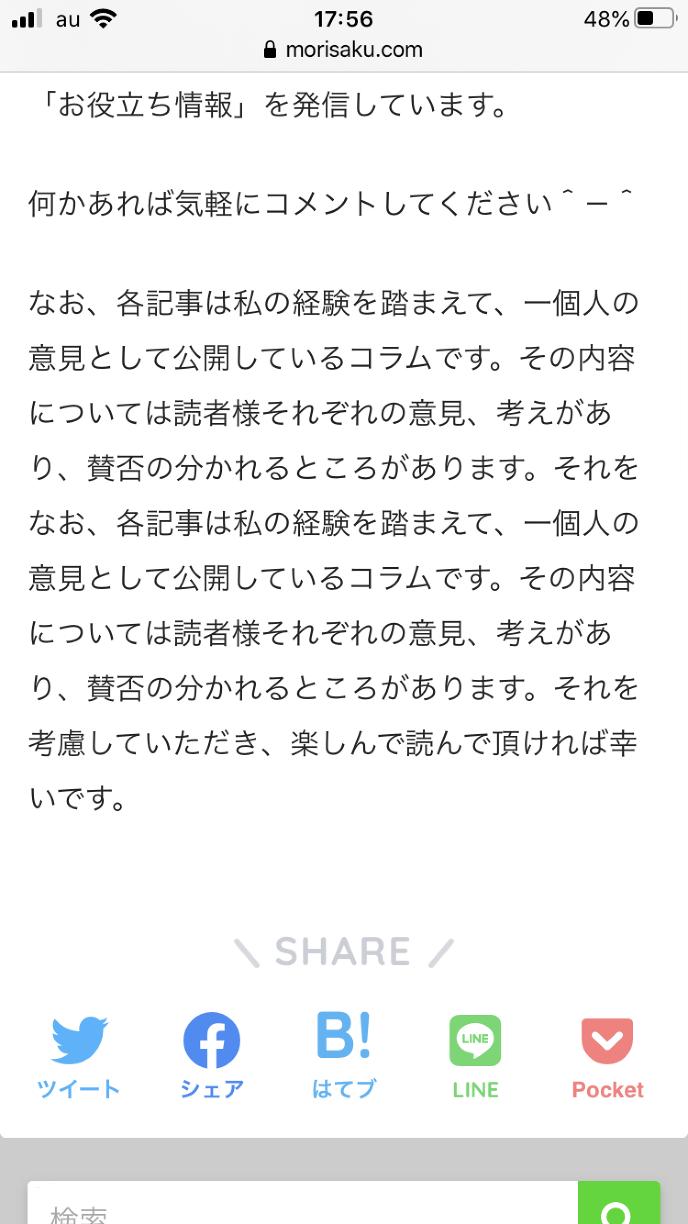This screenshot has height=1224, width=688.
Task: Bookmark the page with はてブ
Action: (343, 1056)
